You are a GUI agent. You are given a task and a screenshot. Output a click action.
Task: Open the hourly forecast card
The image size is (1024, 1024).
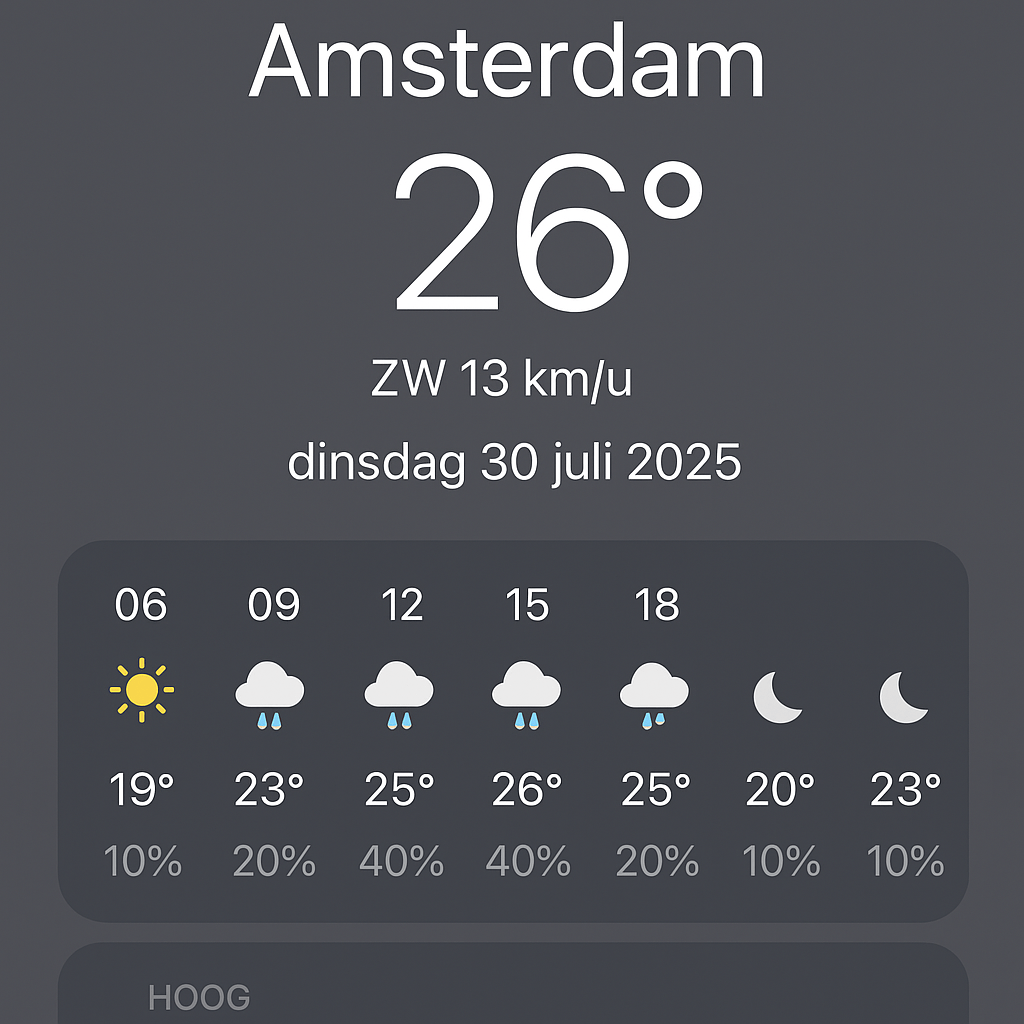[x=512, y=730]
